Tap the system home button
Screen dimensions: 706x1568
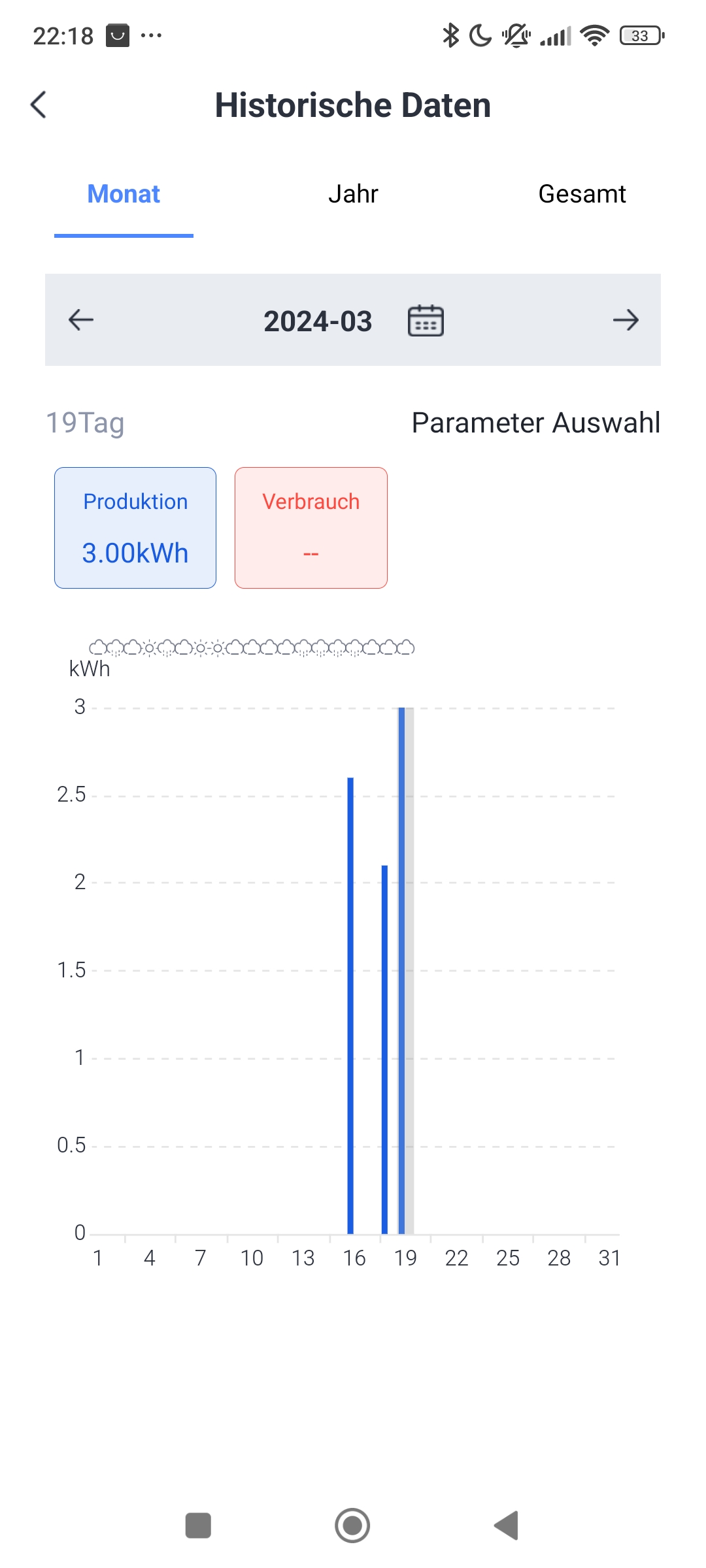(352, 1526)
